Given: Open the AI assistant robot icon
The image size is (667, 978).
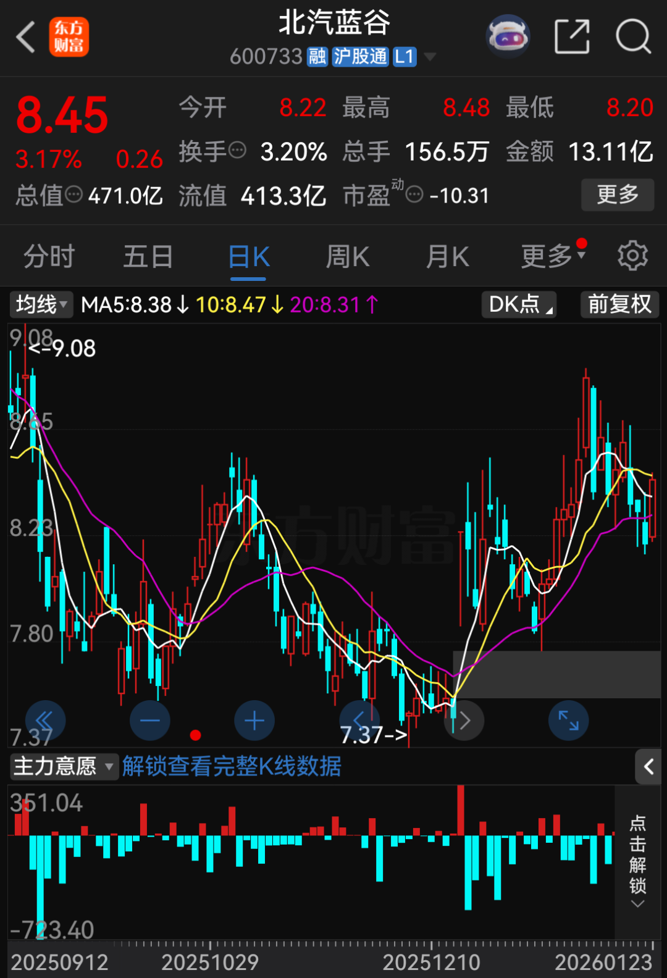Looking at the screenshot, I should coord(507,37).
